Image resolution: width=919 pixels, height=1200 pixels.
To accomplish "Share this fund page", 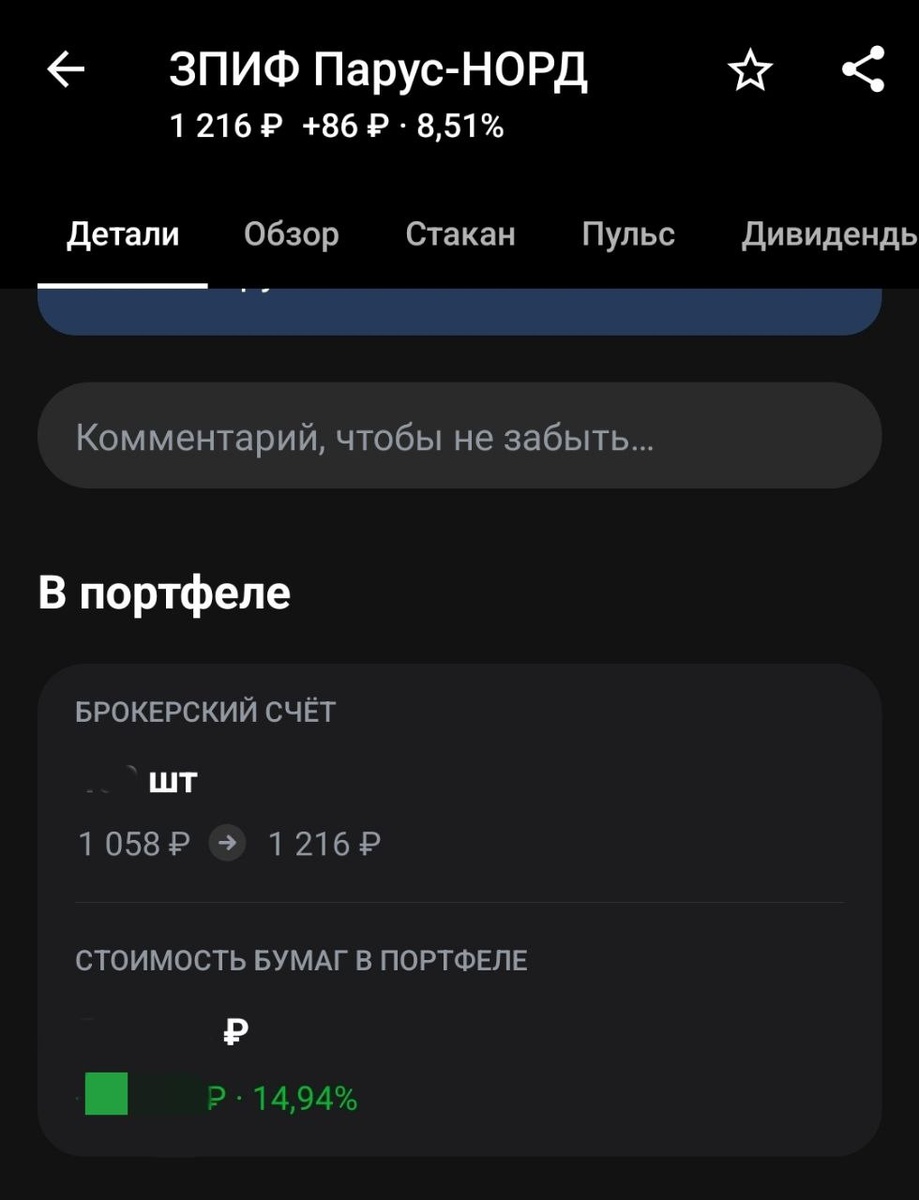I will click(863, 71).
